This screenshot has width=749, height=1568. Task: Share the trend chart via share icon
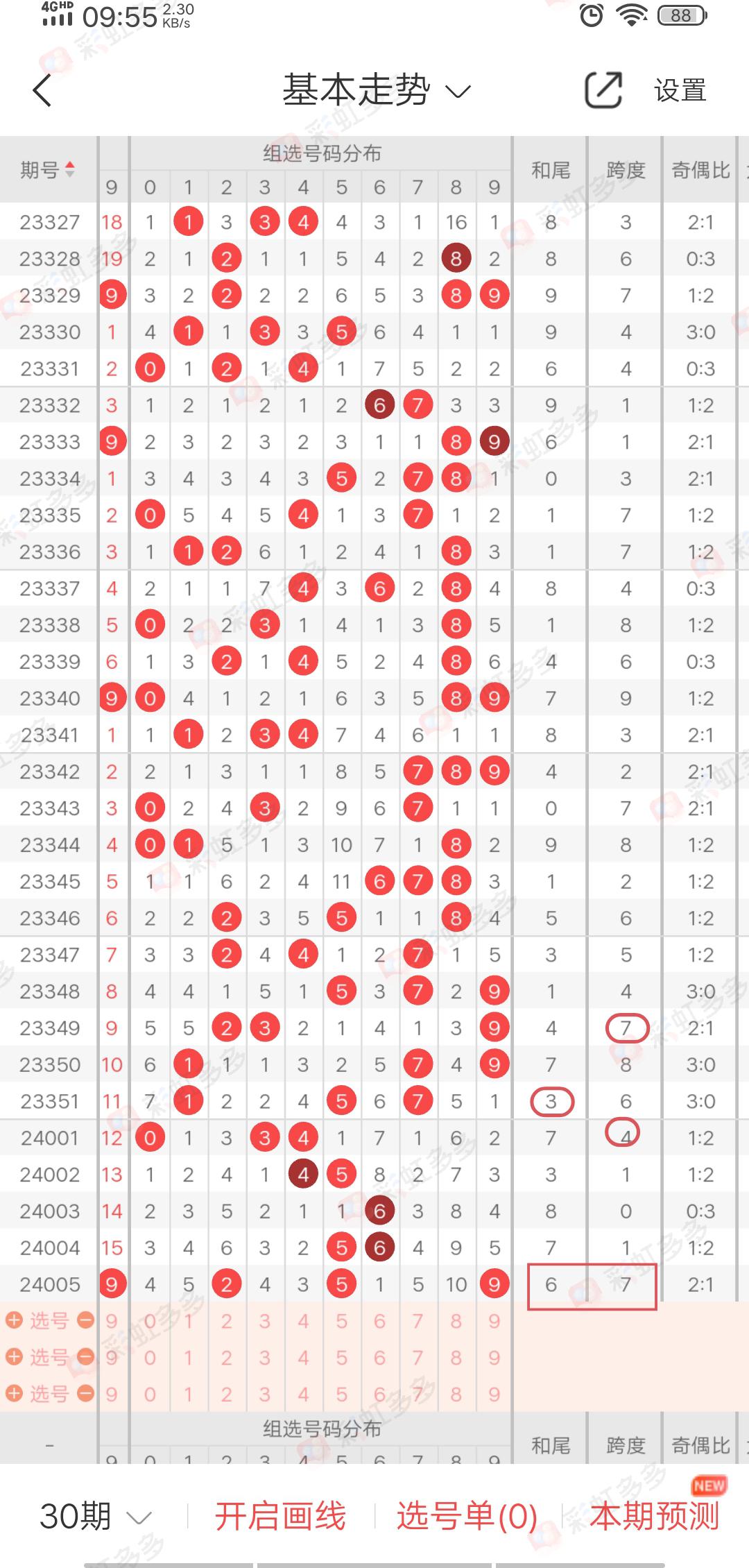(603, 90)
